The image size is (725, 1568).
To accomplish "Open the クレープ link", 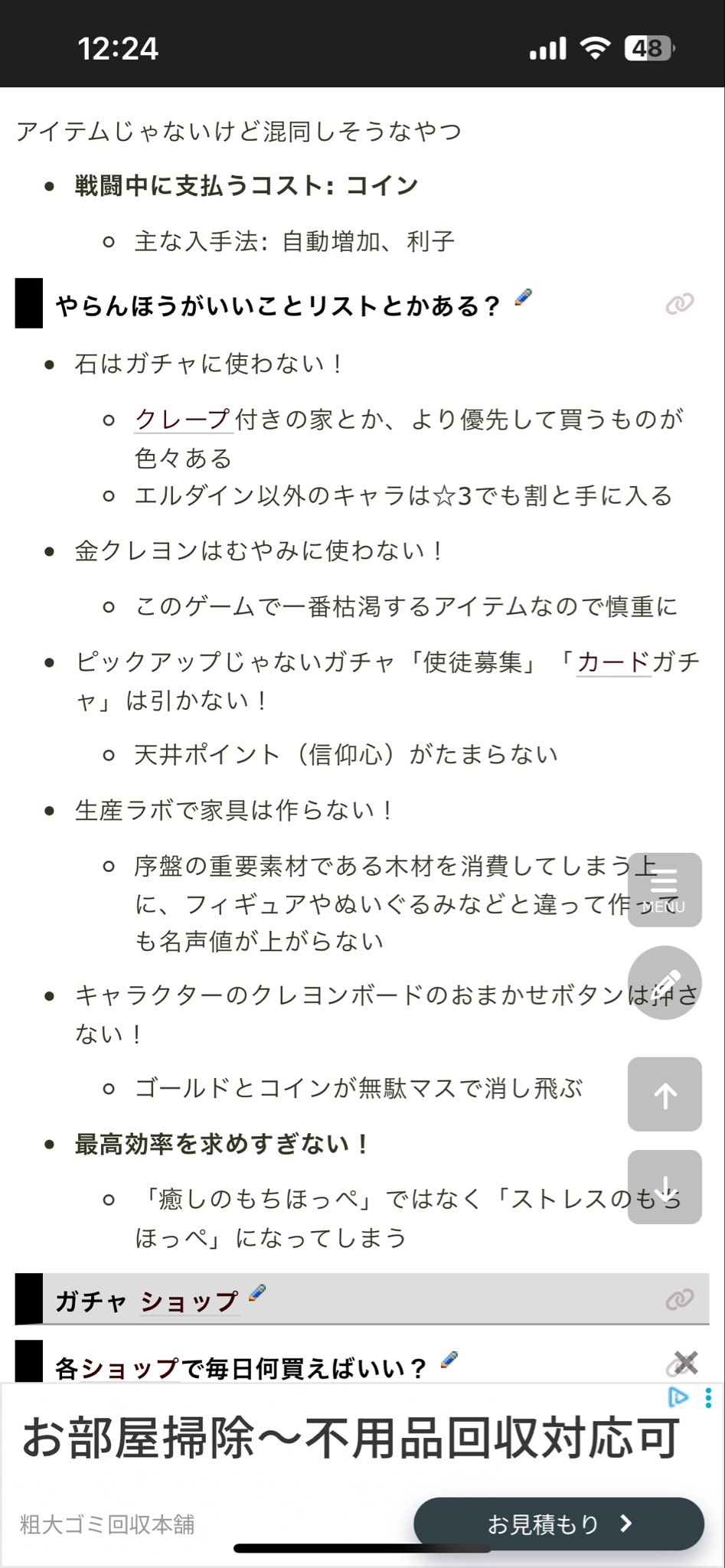I will click(183, 419).
